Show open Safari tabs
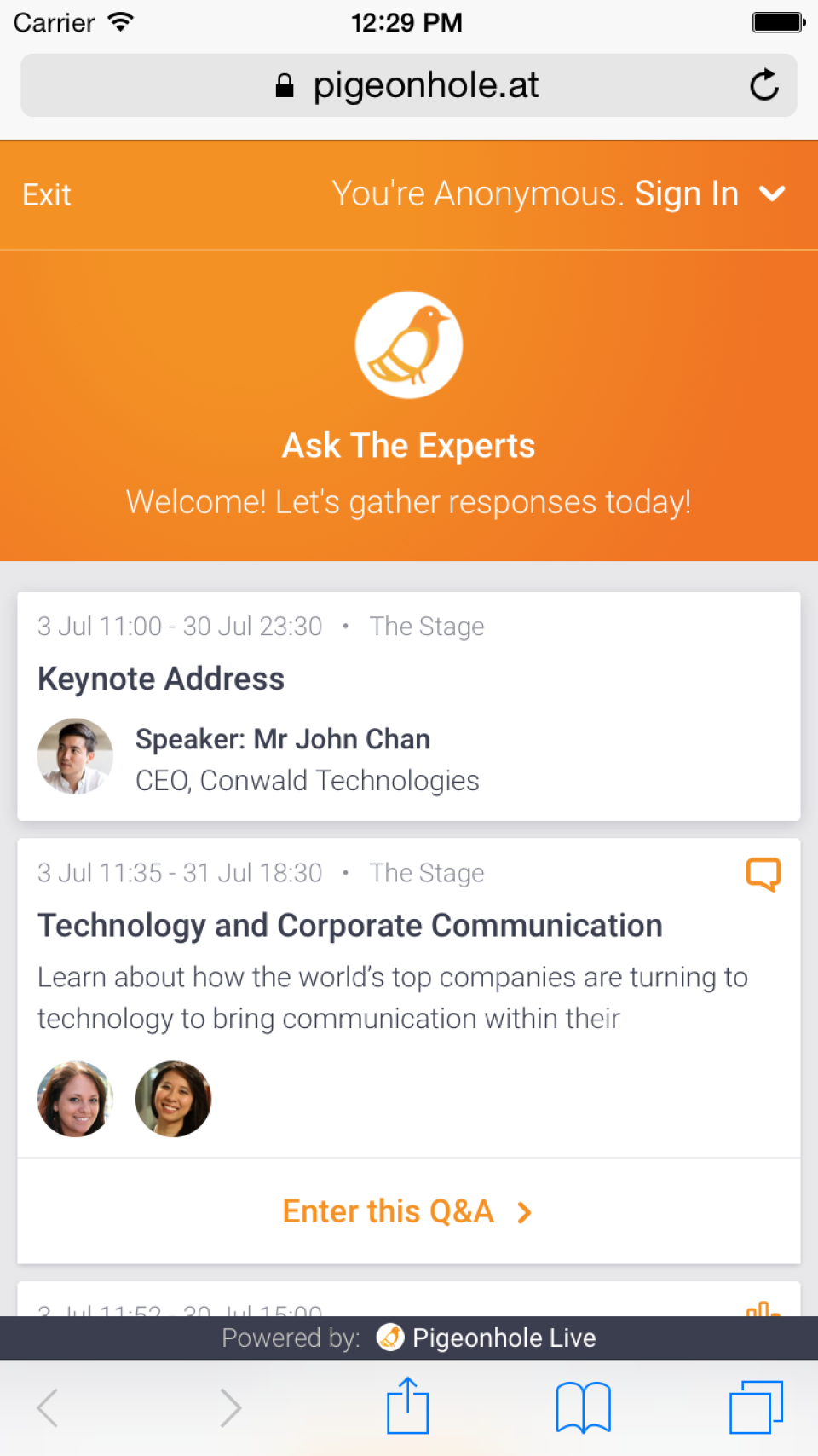Screen dimensions: 818x1456 (756, 1407)
